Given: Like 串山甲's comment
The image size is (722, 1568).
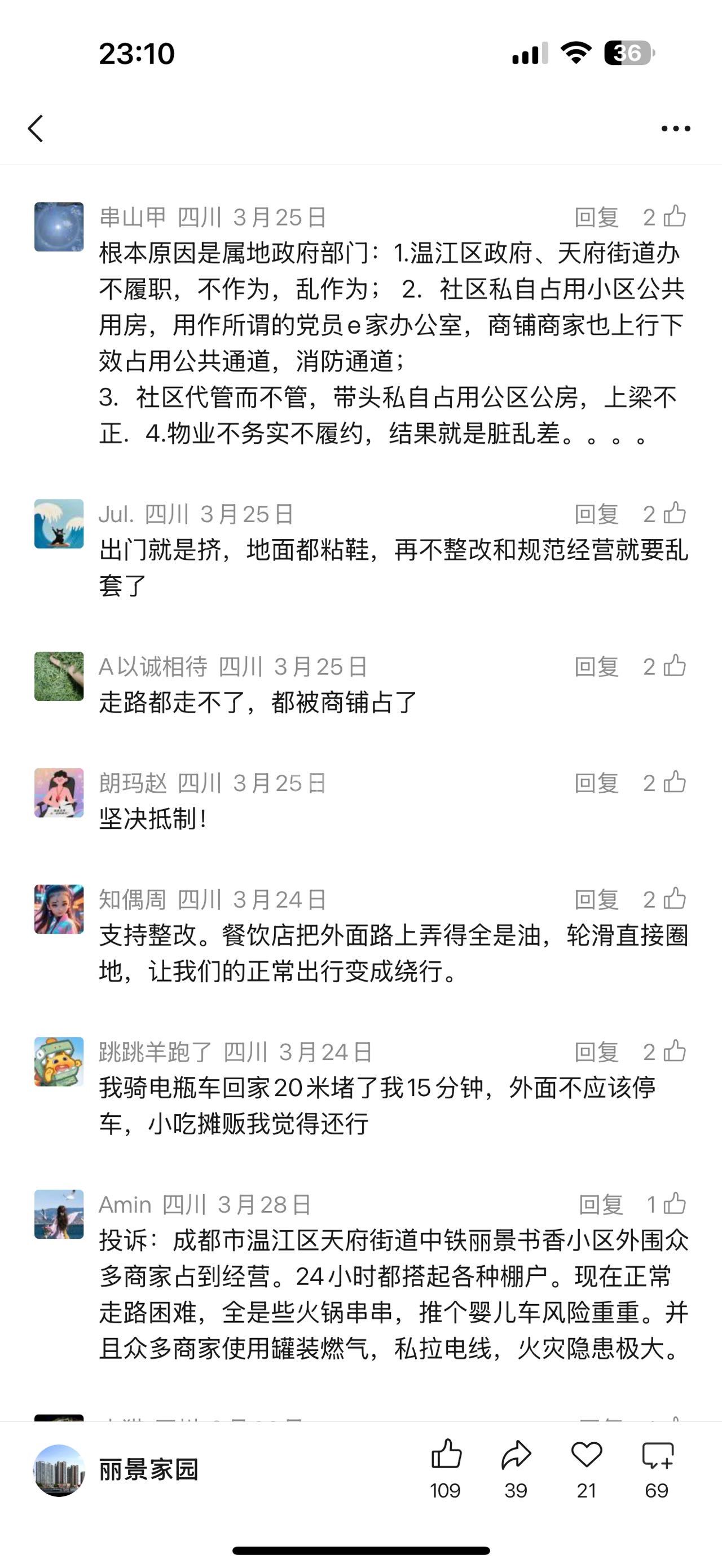Looking at the screenshot, I should [x=674, y=217].
